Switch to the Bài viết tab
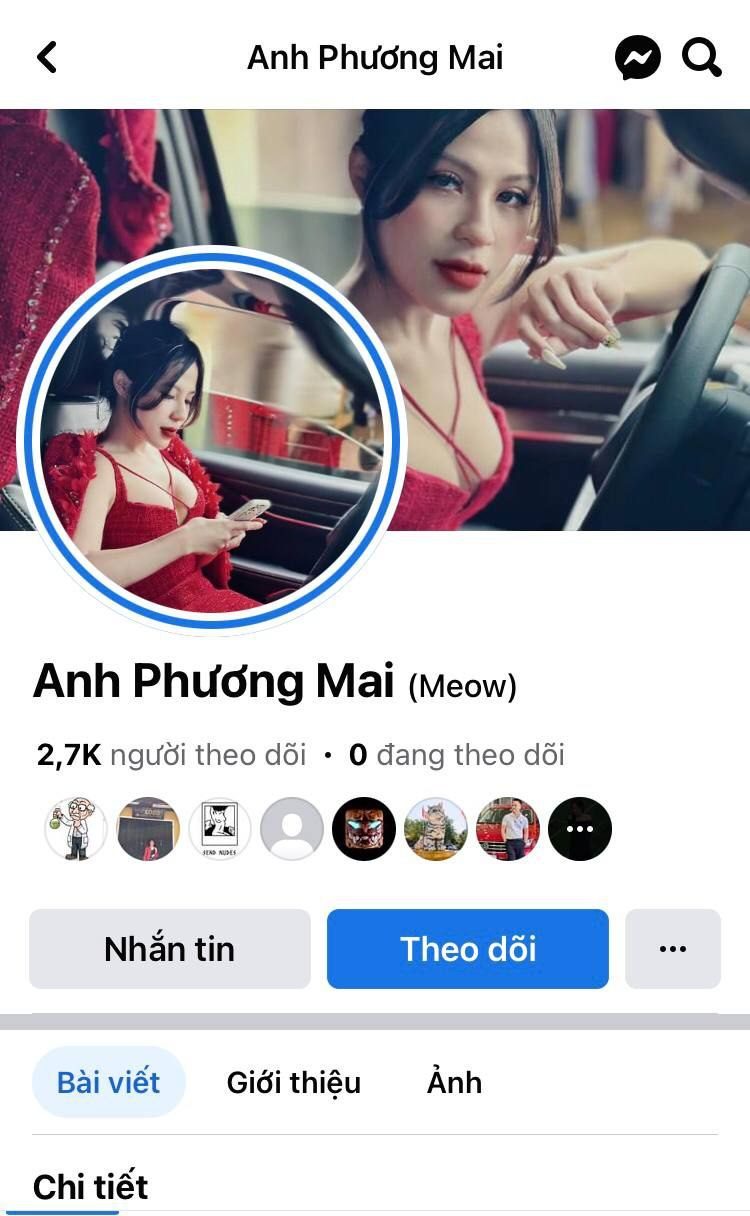 pyautogui.click(x=108, y=1082)
